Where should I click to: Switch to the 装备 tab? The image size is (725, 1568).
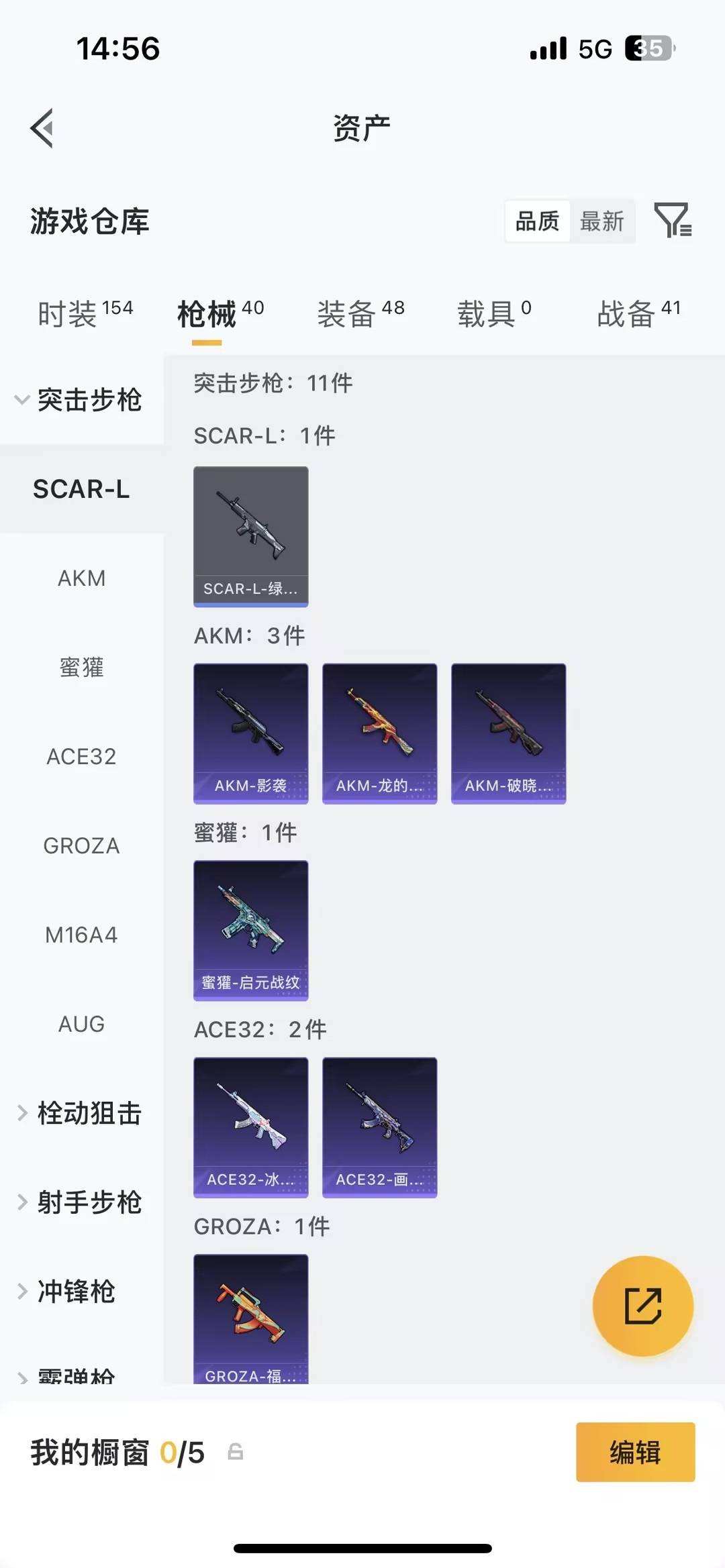point(360,313)
